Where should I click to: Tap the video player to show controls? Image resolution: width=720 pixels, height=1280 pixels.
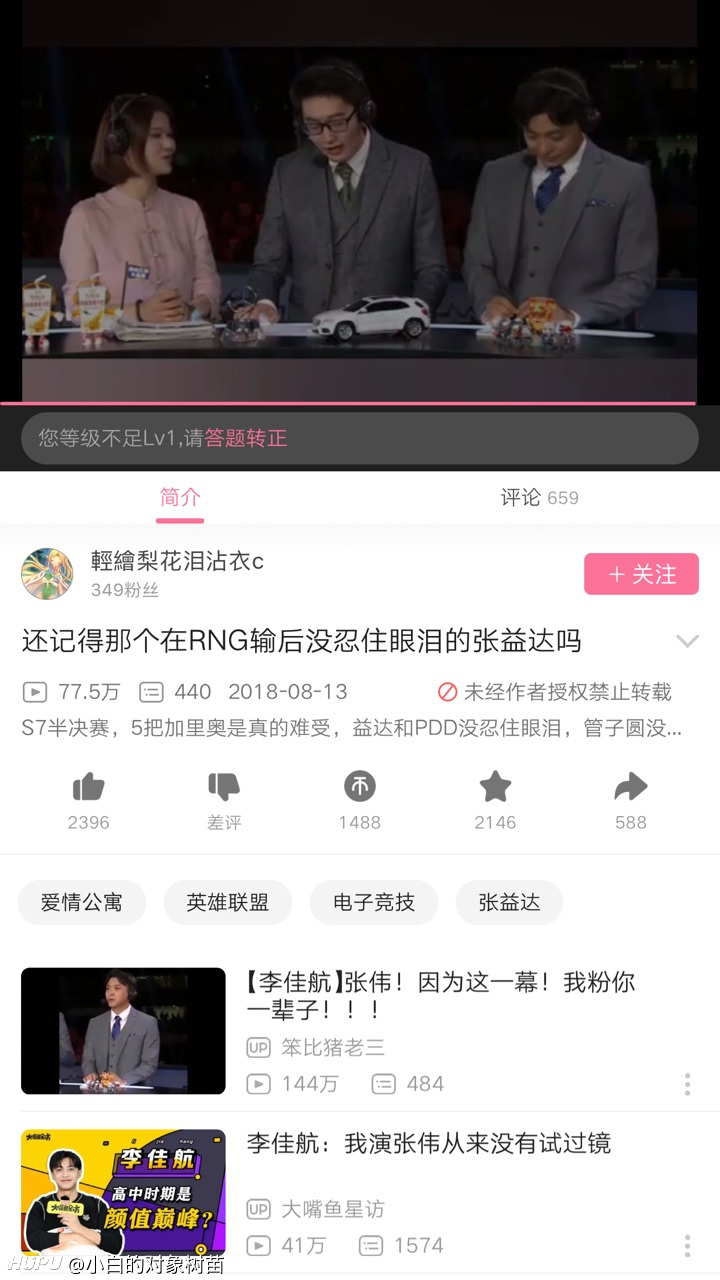pyautogui.click(x=360, y=202)
